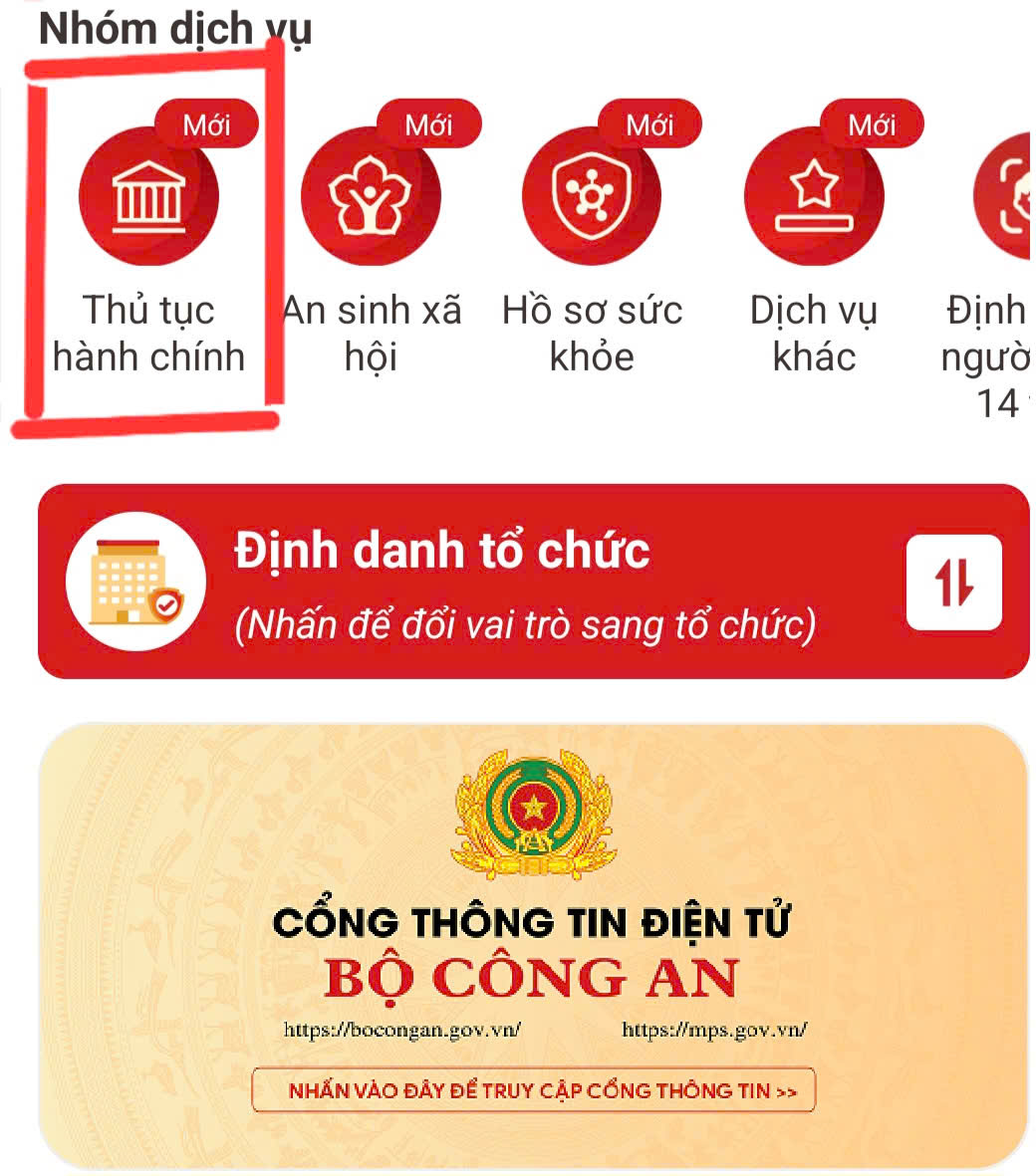Open An sinh xã hội service
Image resolution: width=1036 pixels, height=1176 pixels.
point(370,196)
